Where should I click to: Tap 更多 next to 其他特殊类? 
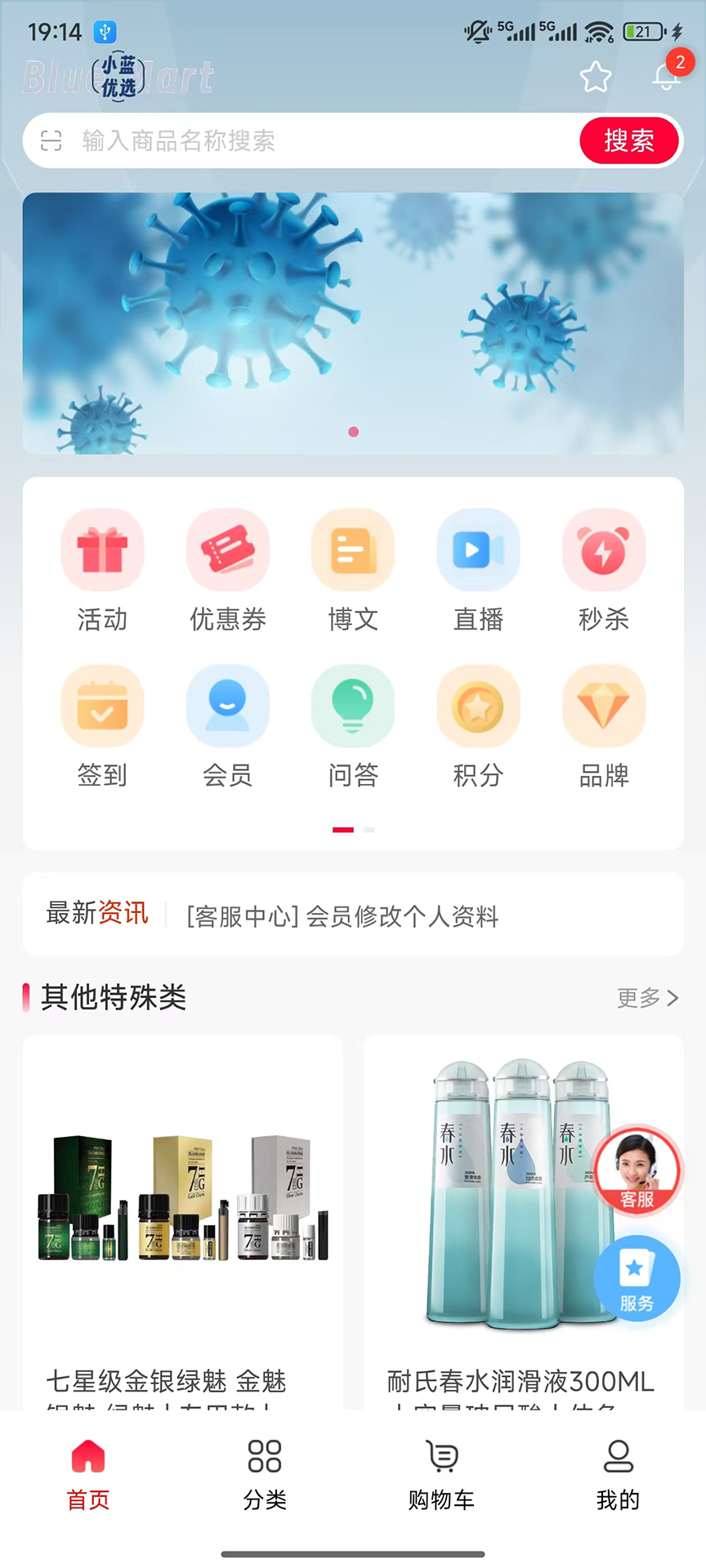pos(647,998)
